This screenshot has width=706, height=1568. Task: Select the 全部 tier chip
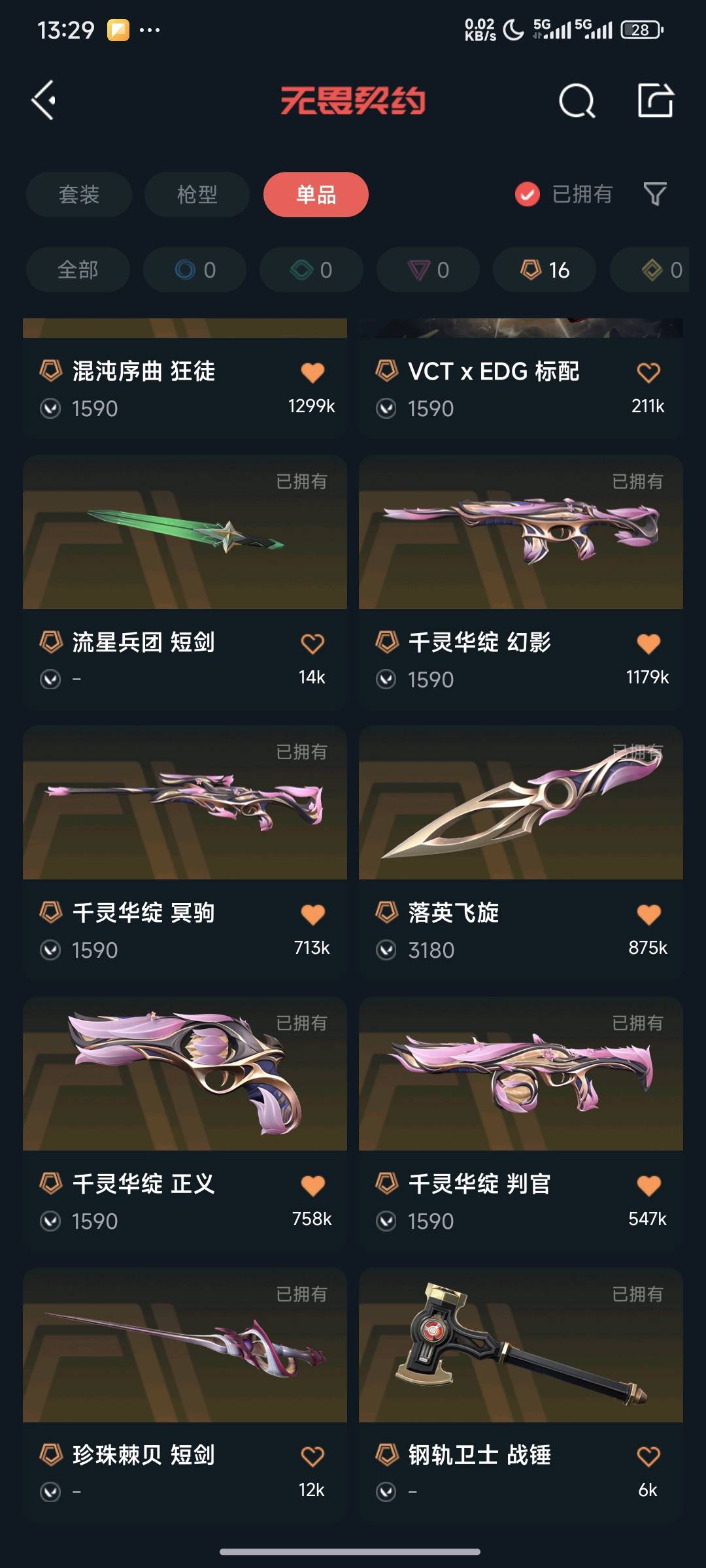pyautogui.click(x=78, y=270)
